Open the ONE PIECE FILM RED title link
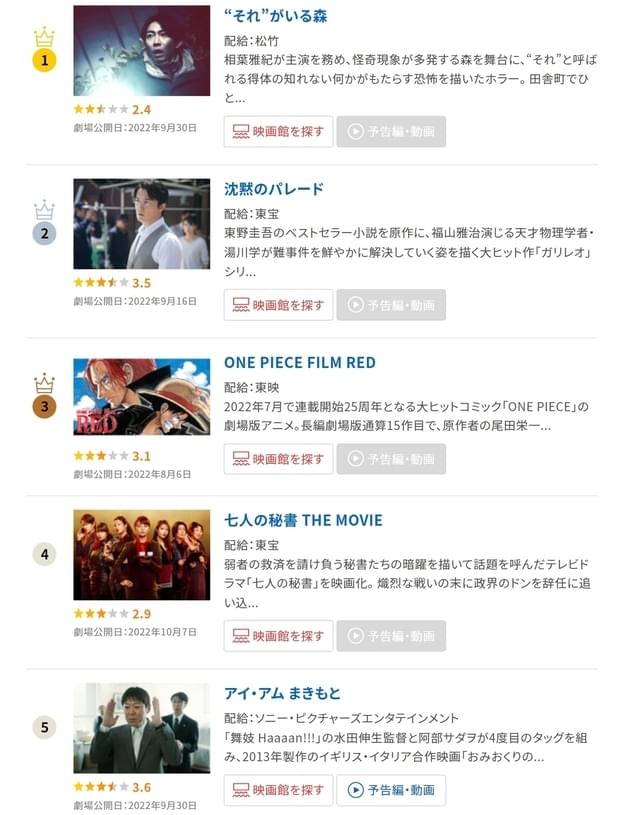Viewport: 640px width, 815px height. coord(300,362)
